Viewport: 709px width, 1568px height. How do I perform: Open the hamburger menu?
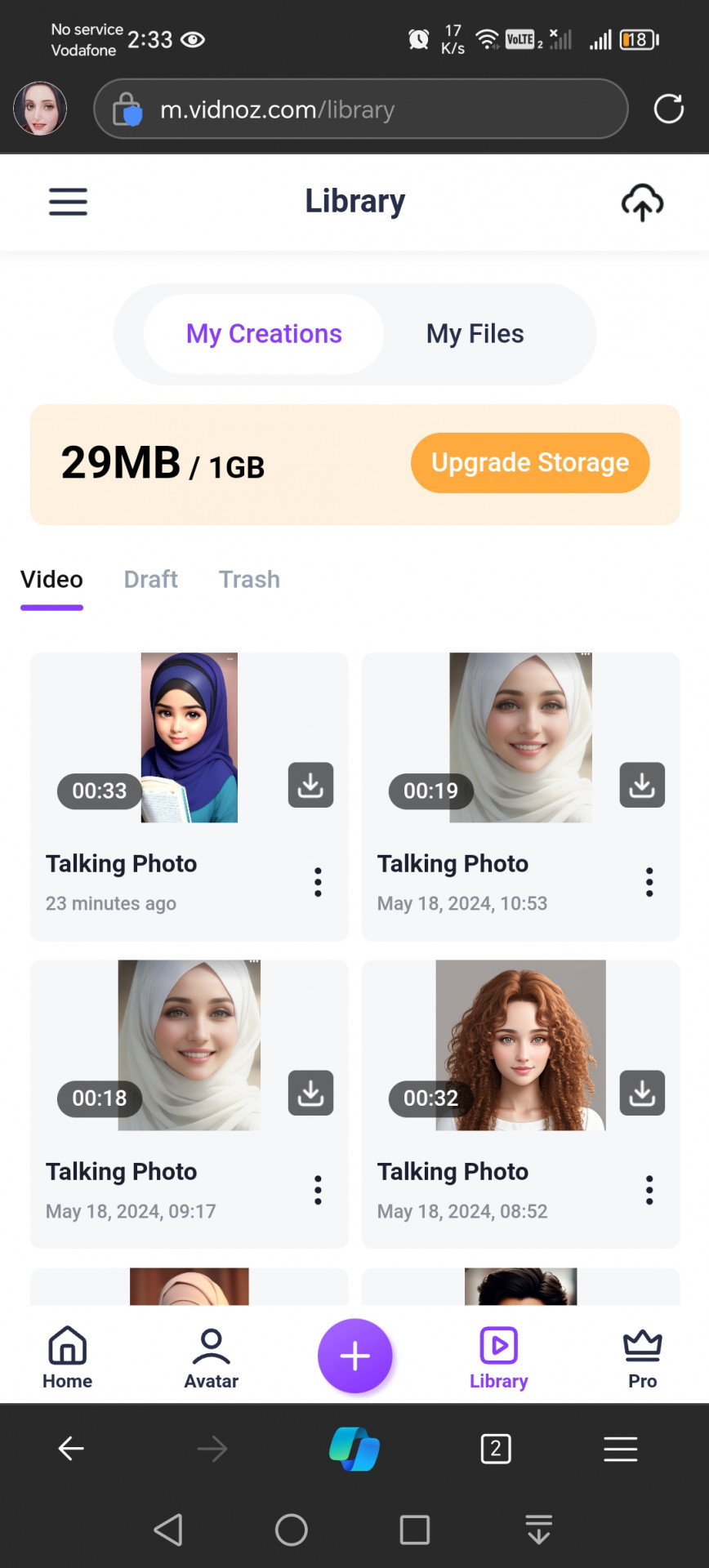click(x=68, y=202)
